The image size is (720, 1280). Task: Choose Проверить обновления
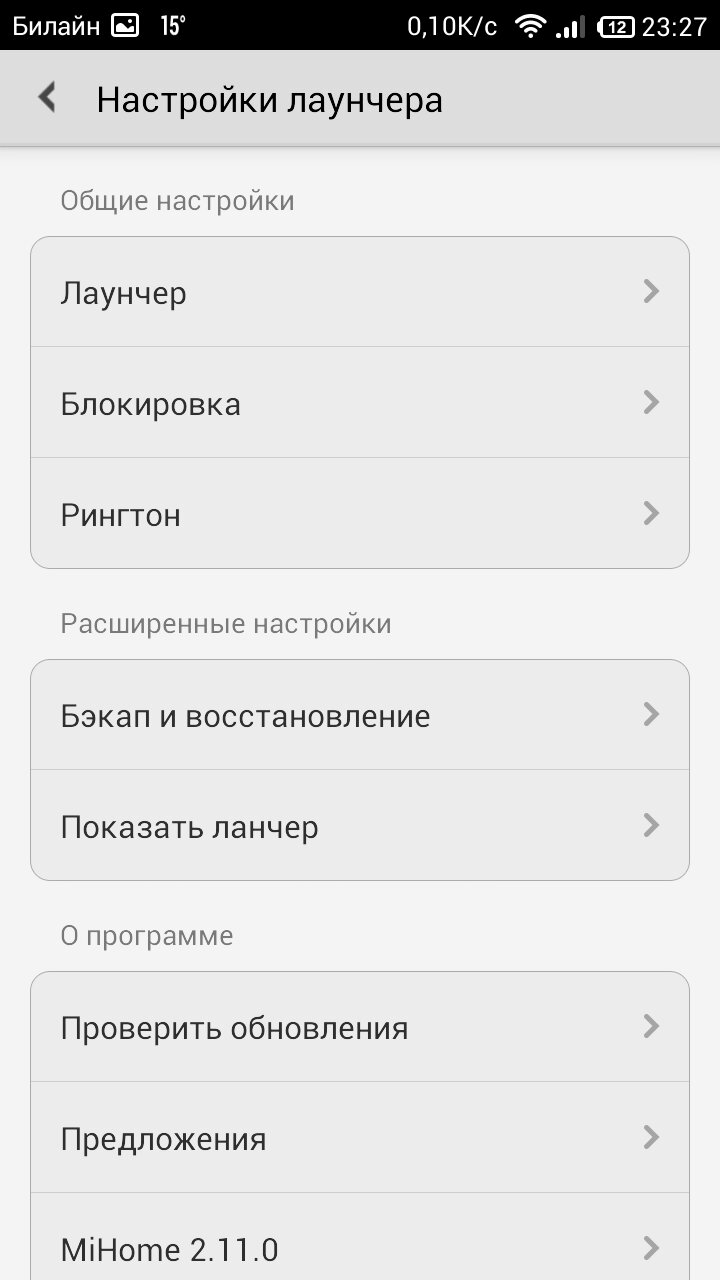point(360,1028)
